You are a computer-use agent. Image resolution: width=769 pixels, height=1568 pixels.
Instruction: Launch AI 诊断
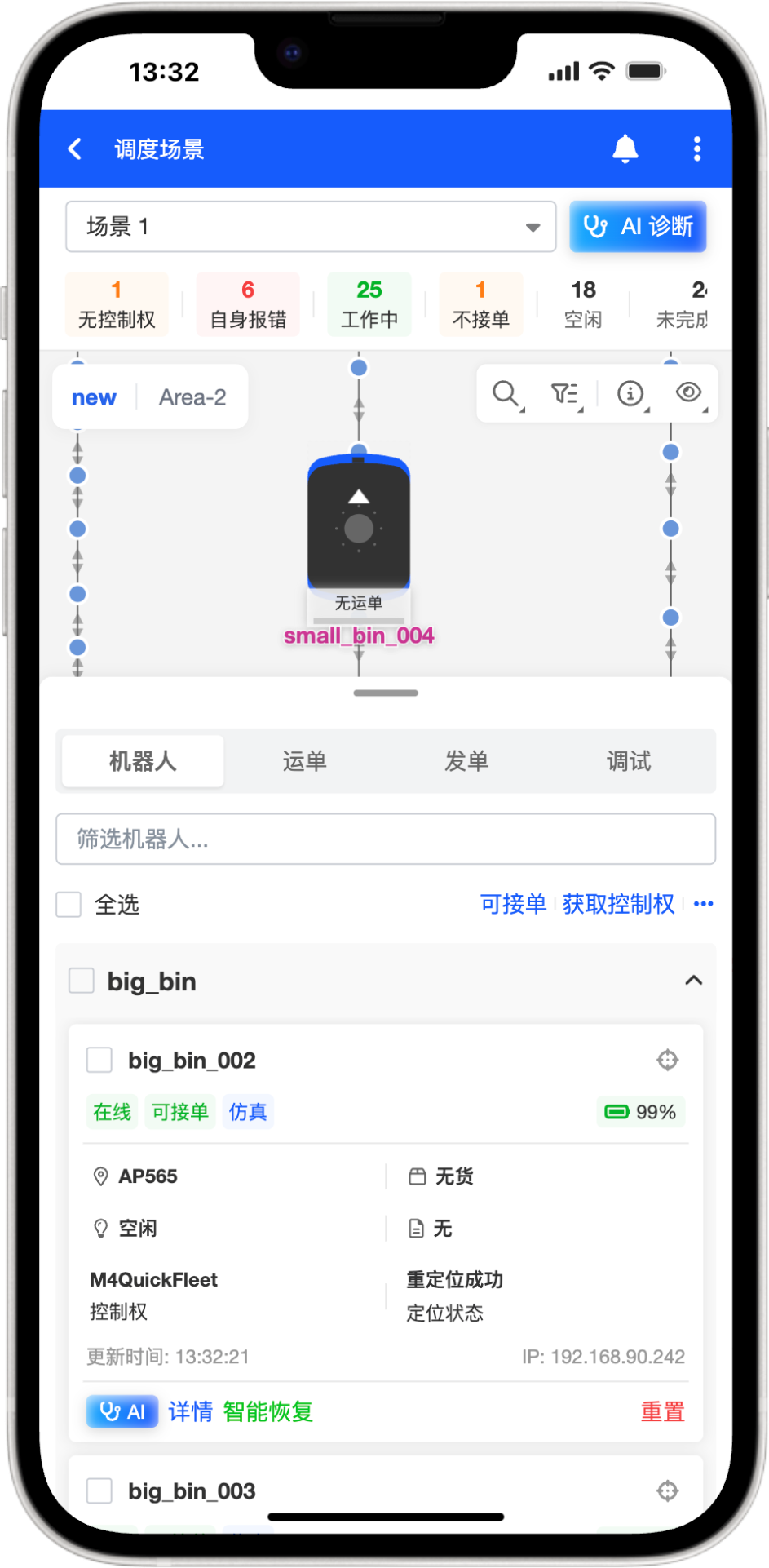638,227
